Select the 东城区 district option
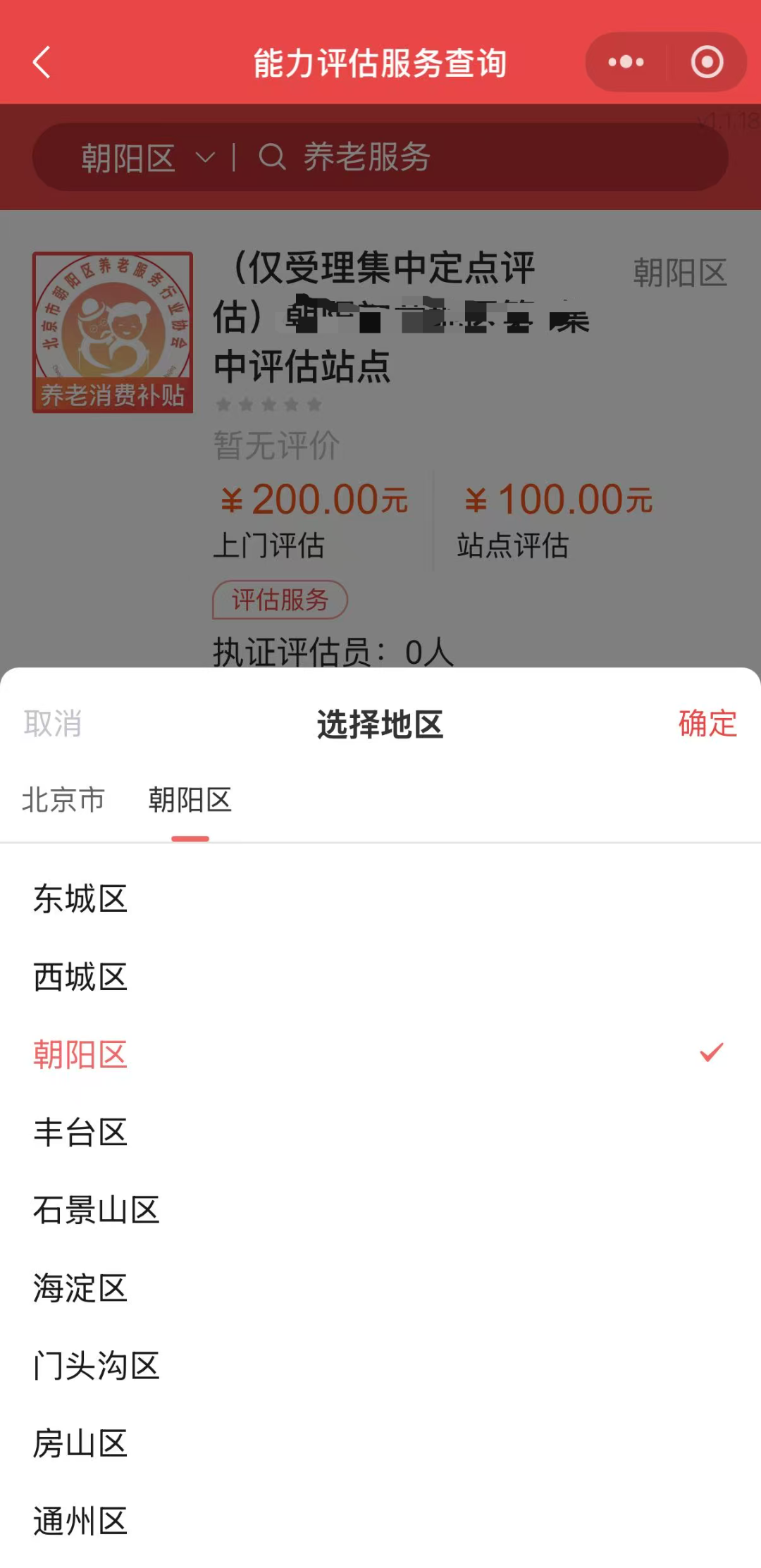 coord(80,897)
